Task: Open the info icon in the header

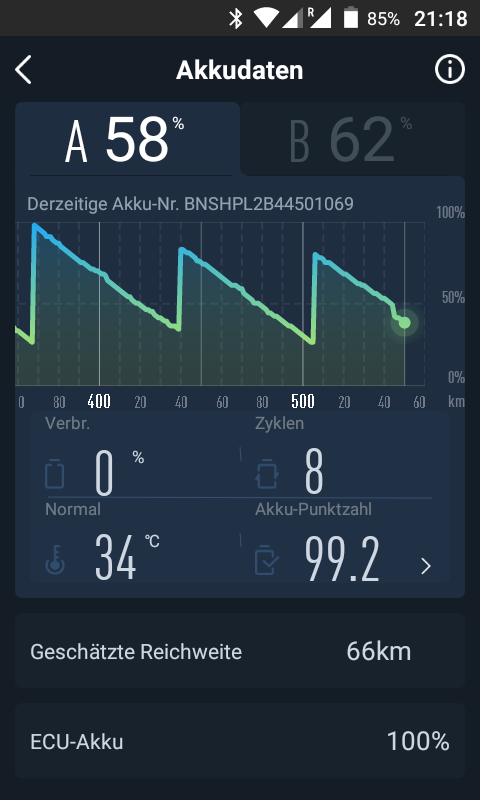Action: click(449, 70)
